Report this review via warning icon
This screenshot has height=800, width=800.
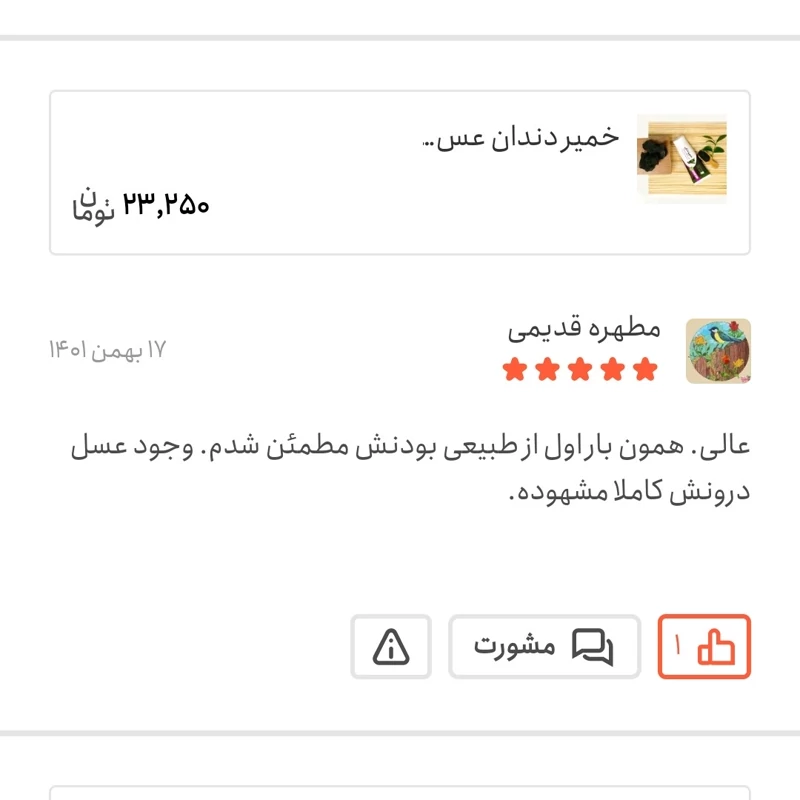391,647
